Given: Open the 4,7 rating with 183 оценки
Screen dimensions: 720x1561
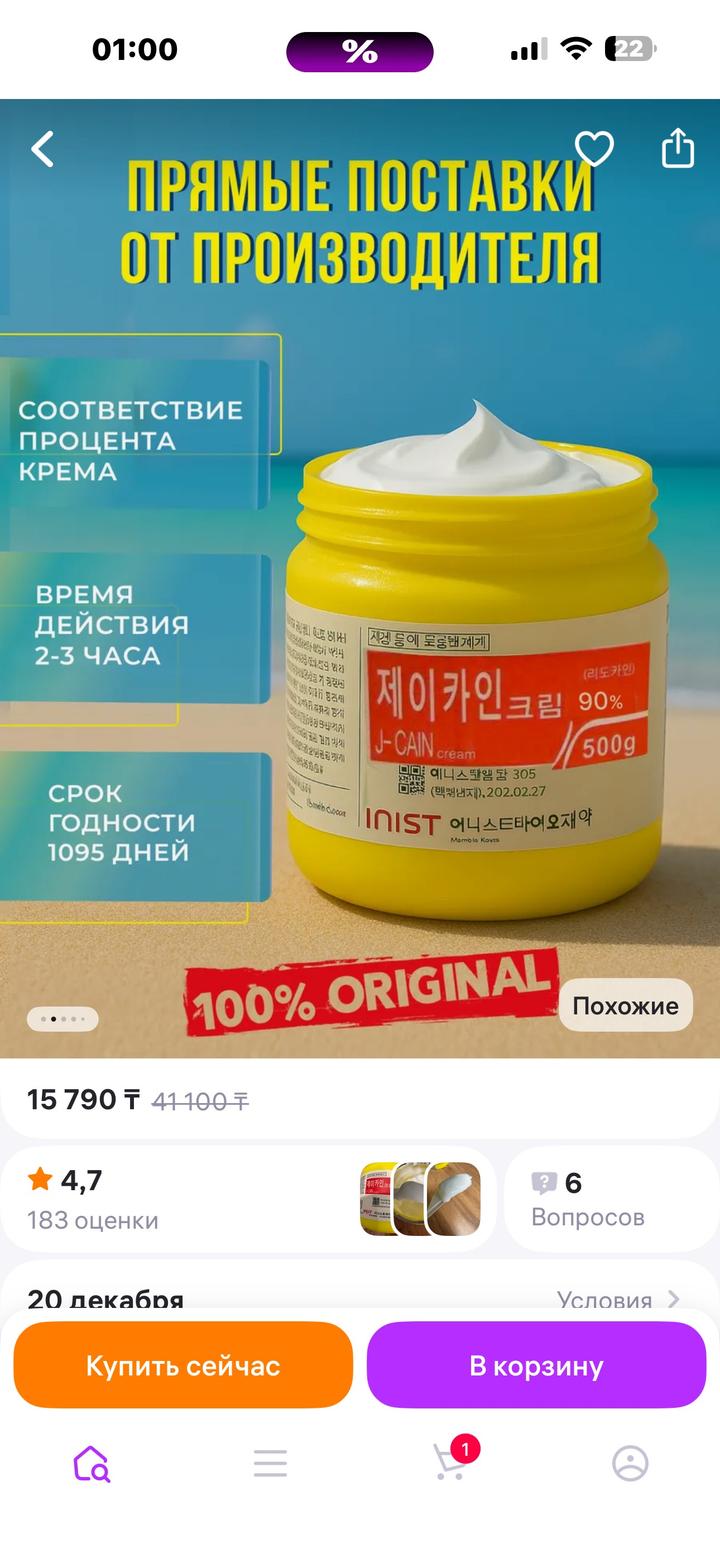Looking at the screenshot, I should click(x=95, y=1198).
